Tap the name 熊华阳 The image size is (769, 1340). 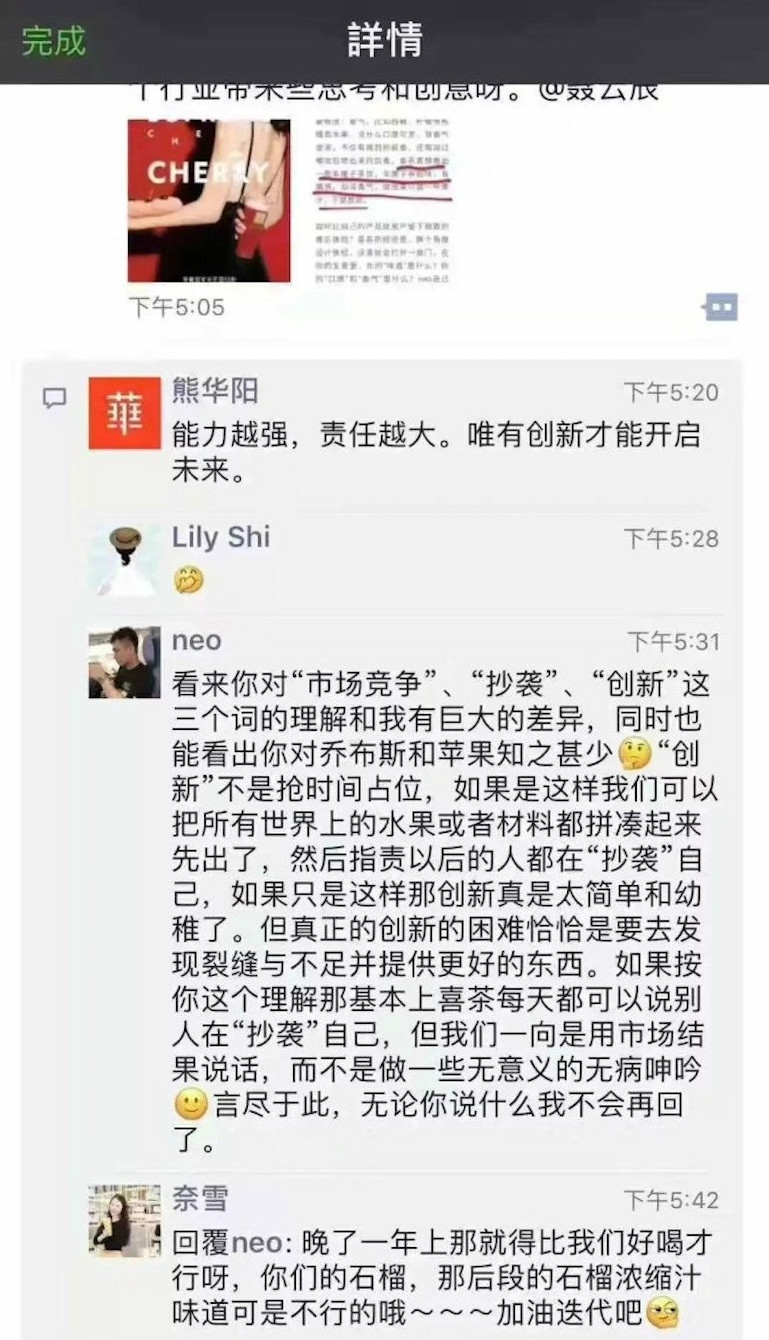pos(214,390)
